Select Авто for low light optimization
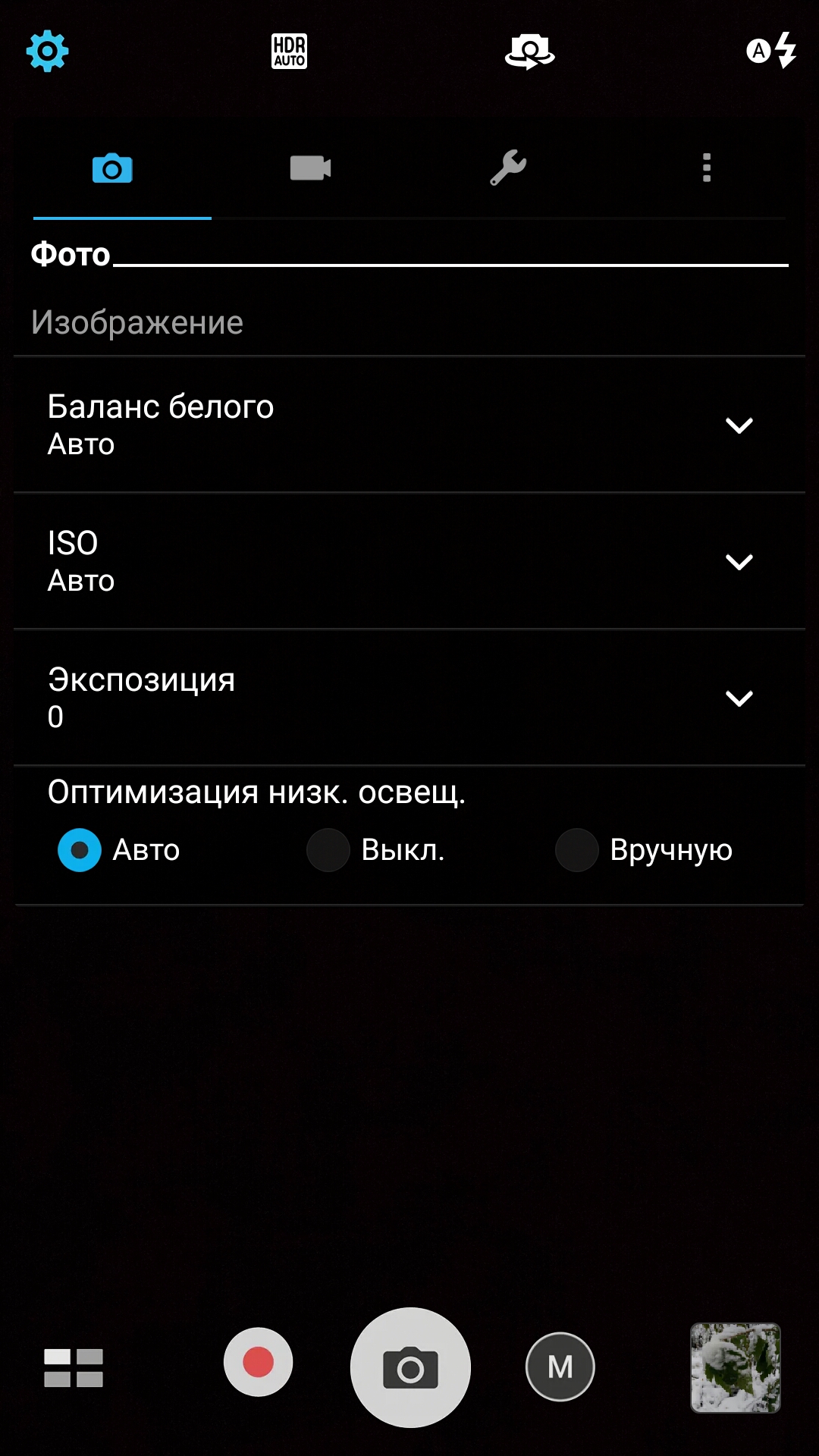The height and width of the screenshot is (1456, 819). click(119, 850)
